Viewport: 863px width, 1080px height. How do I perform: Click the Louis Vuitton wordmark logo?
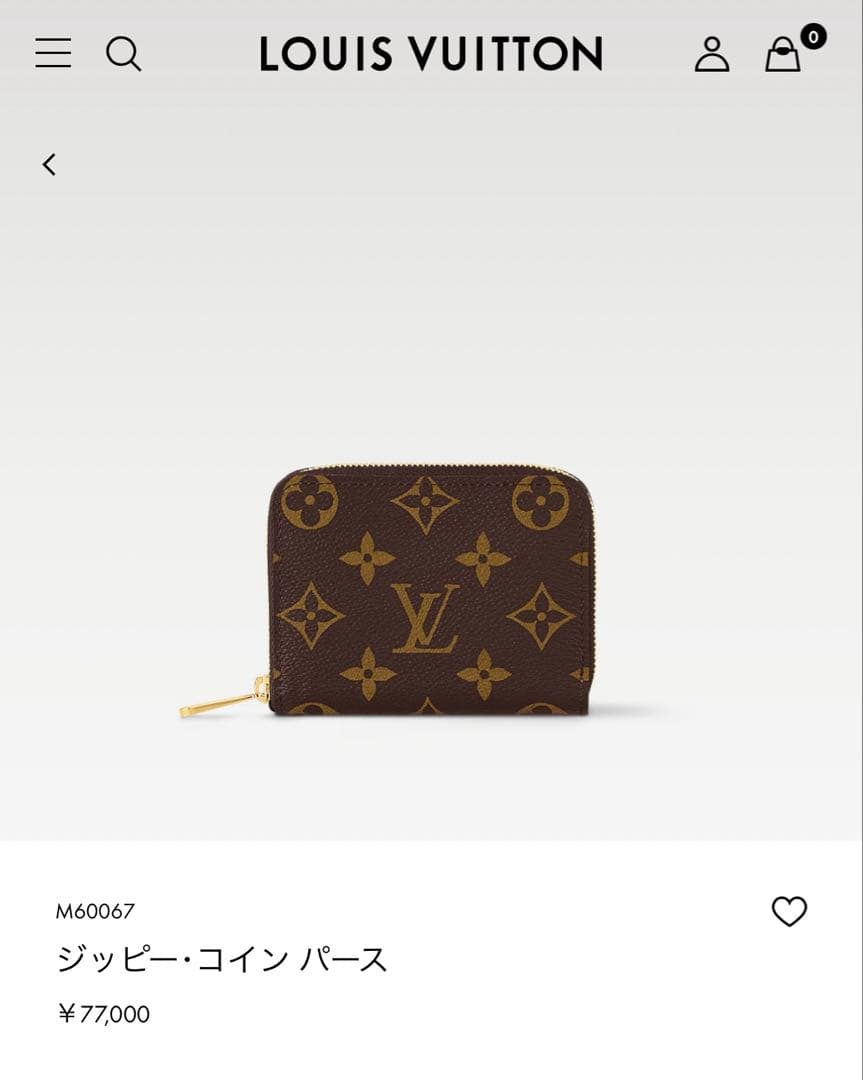point(431,55)
